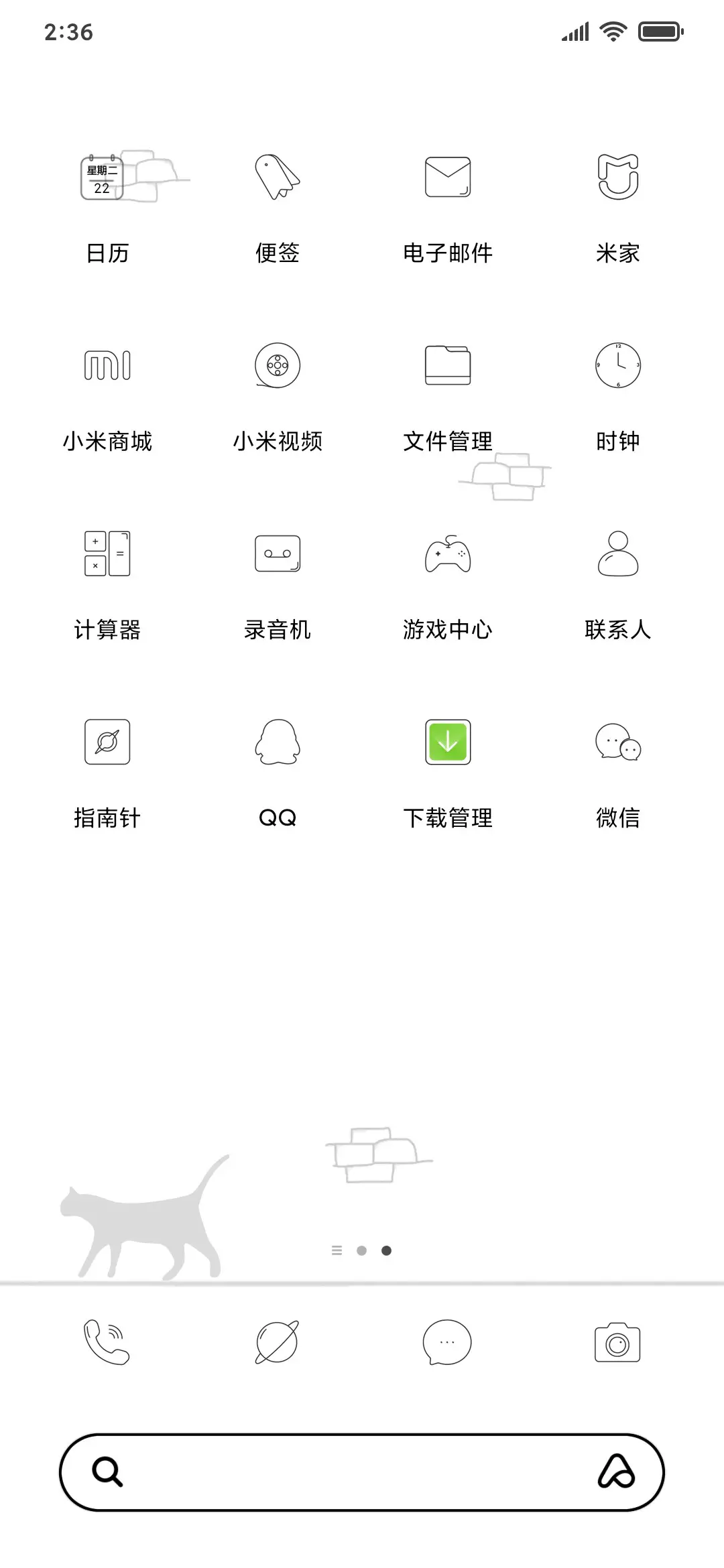Open the Phone app in the dock

pos(107,1343)
